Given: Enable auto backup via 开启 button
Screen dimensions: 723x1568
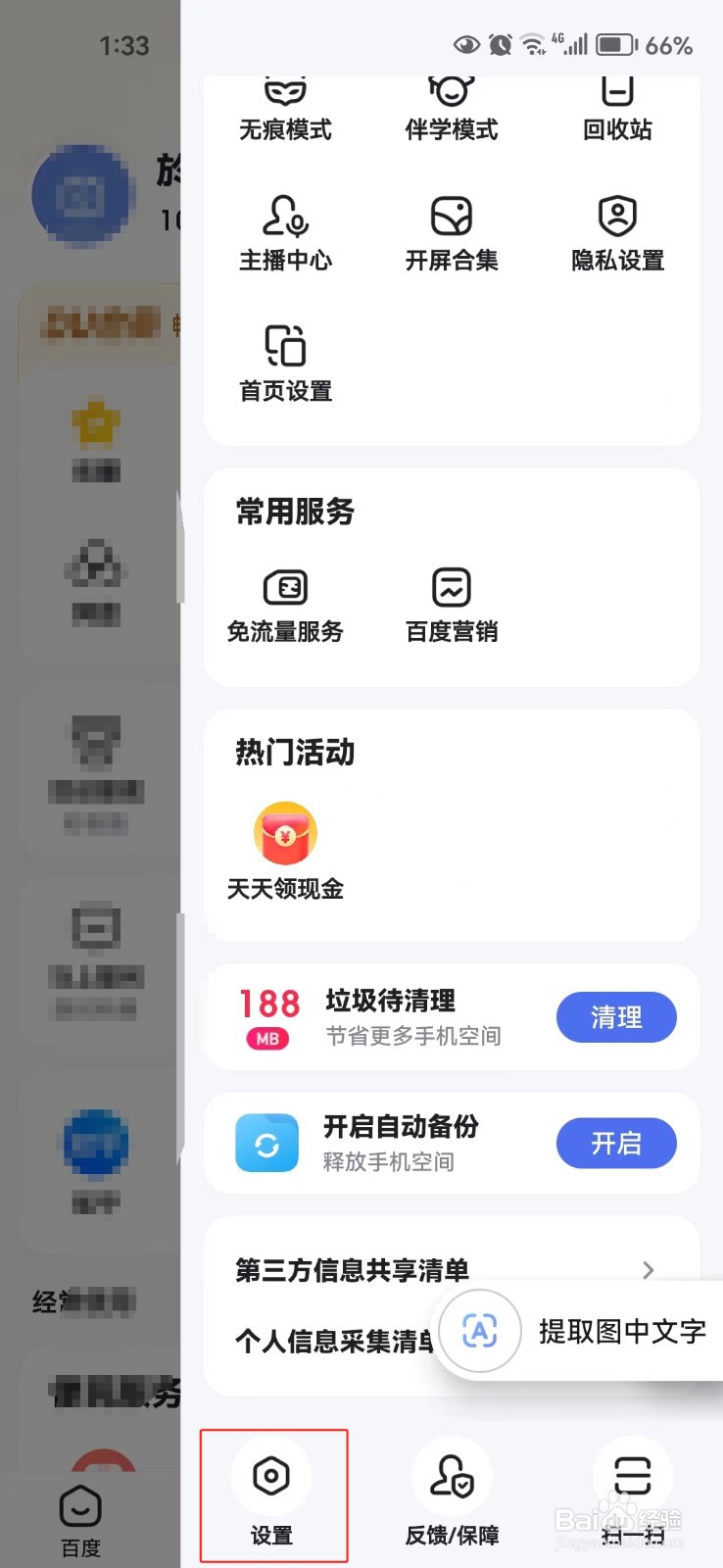Looking at the screenshot, I should pyautogui.click(x=616, y=1143).
